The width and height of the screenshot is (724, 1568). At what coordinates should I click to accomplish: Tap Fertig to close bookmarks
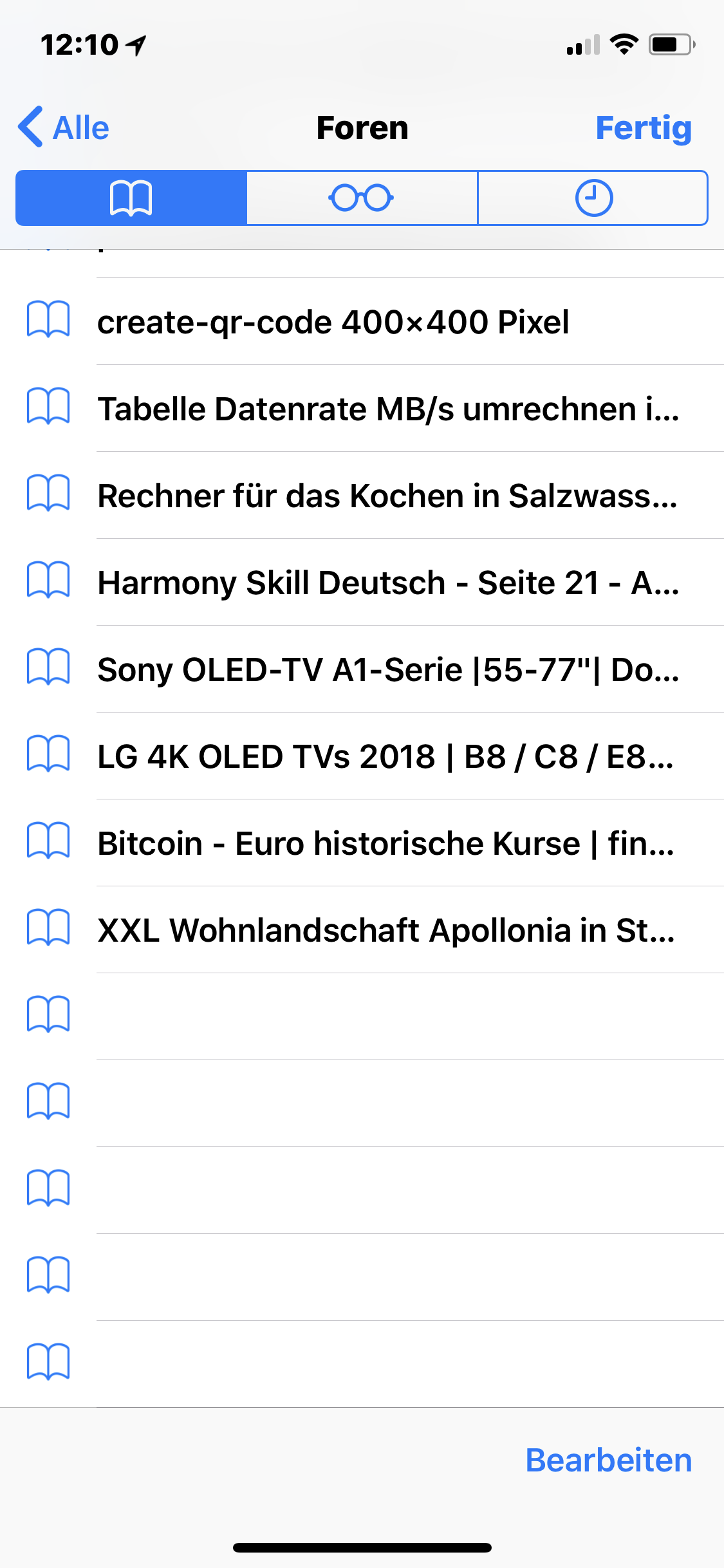point(643,127)
